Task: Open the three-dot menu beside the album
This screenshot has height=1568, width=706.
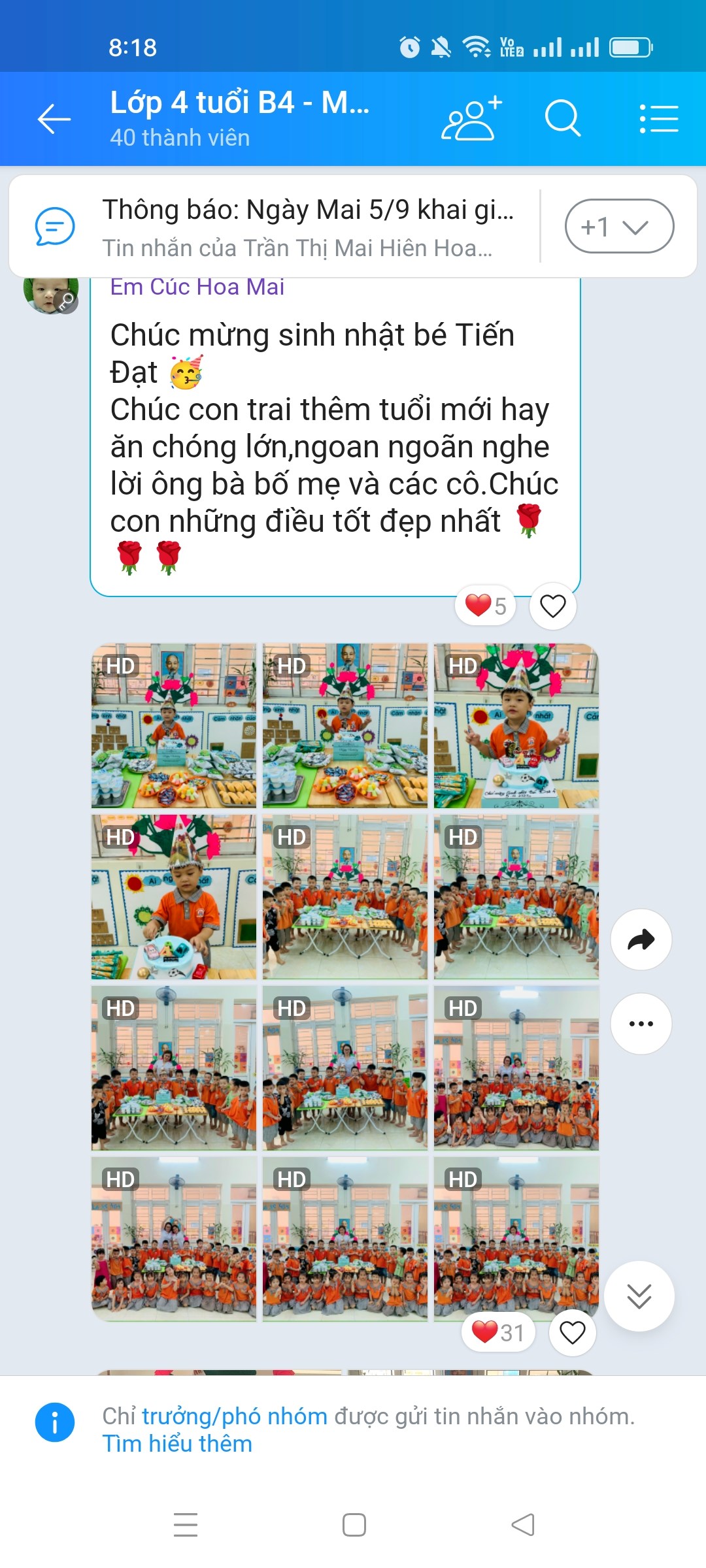Action: (x=641, y=1024)
